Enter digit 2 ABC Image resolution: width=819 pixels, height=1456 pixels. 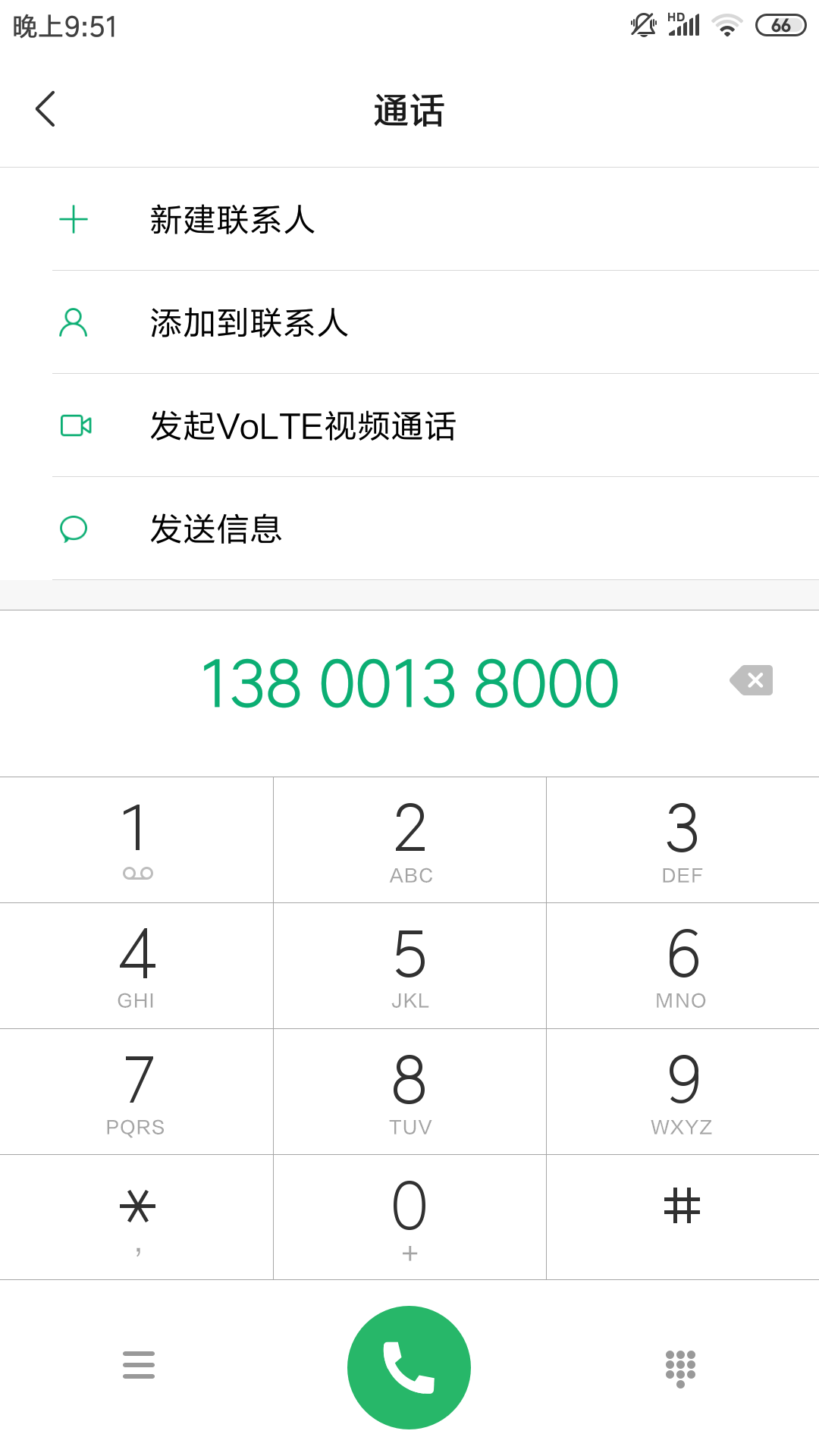pos(409,840)
